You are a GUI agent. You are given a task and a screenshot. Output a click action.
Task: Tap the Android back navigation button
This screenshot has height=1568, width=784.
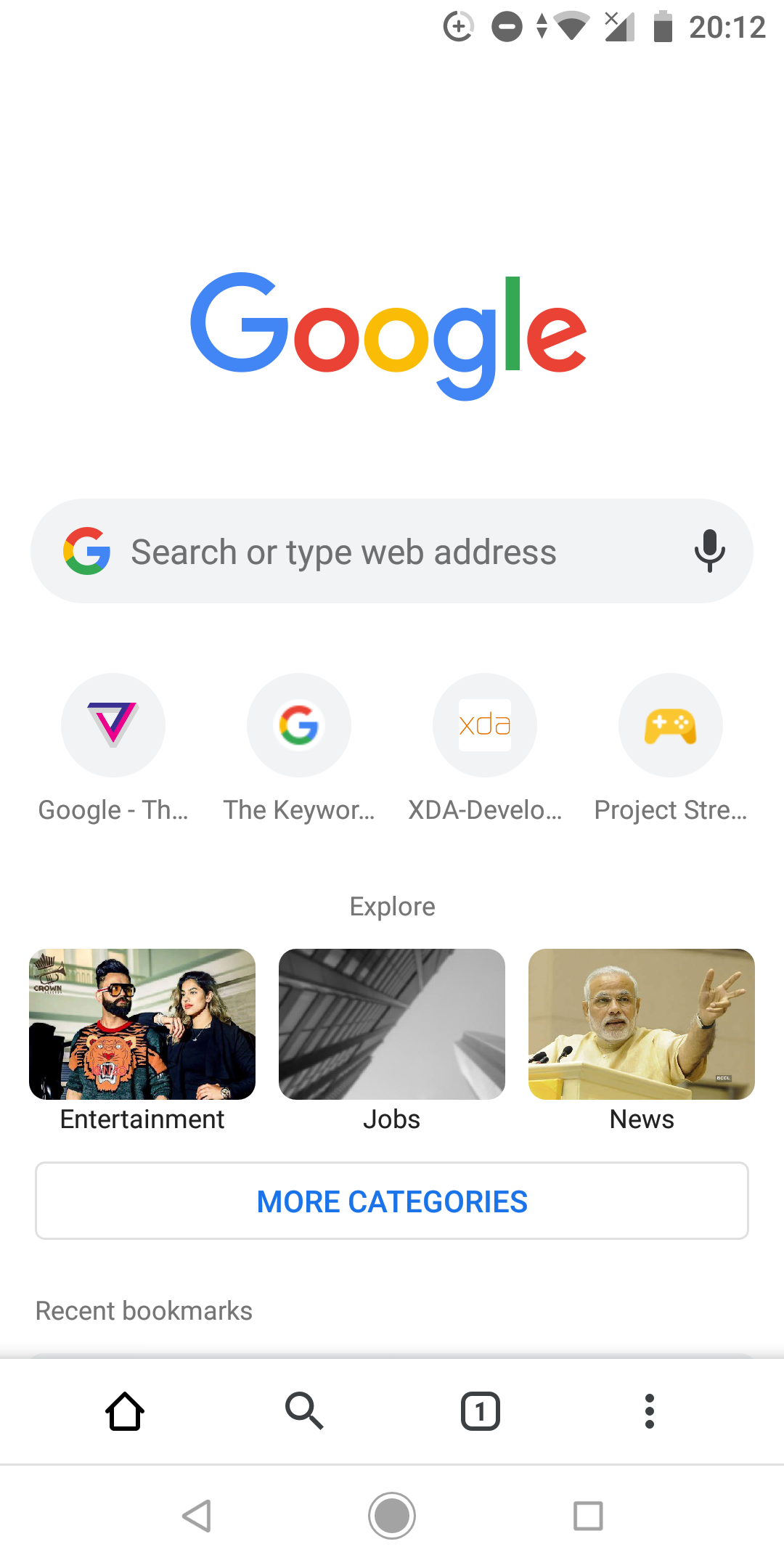(x=196, y=1516)
